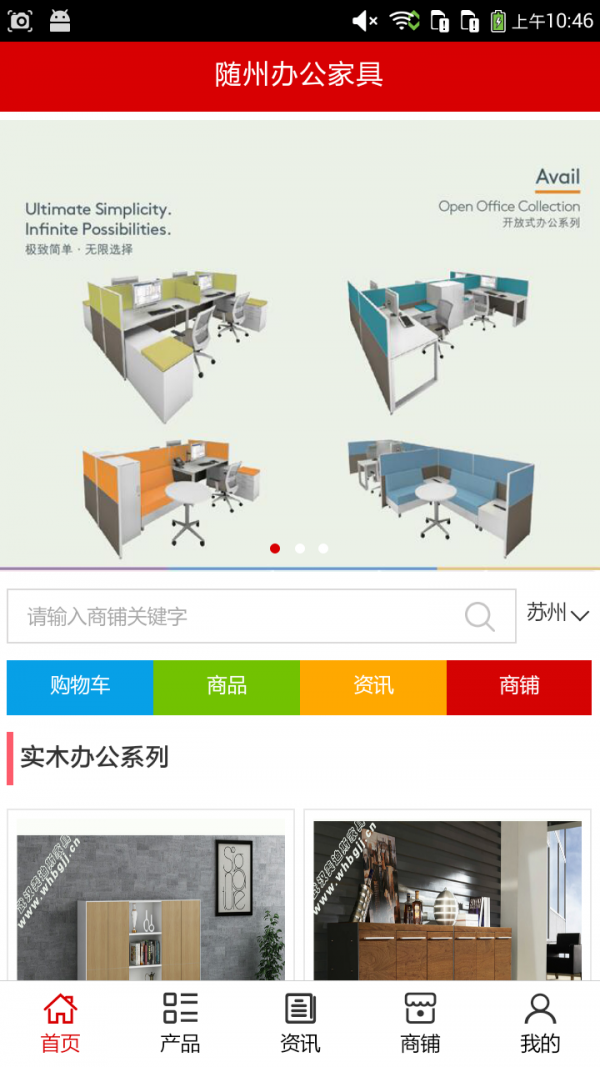Go to the red 商铺 button

pyautogui.click(x=519, y=686)
